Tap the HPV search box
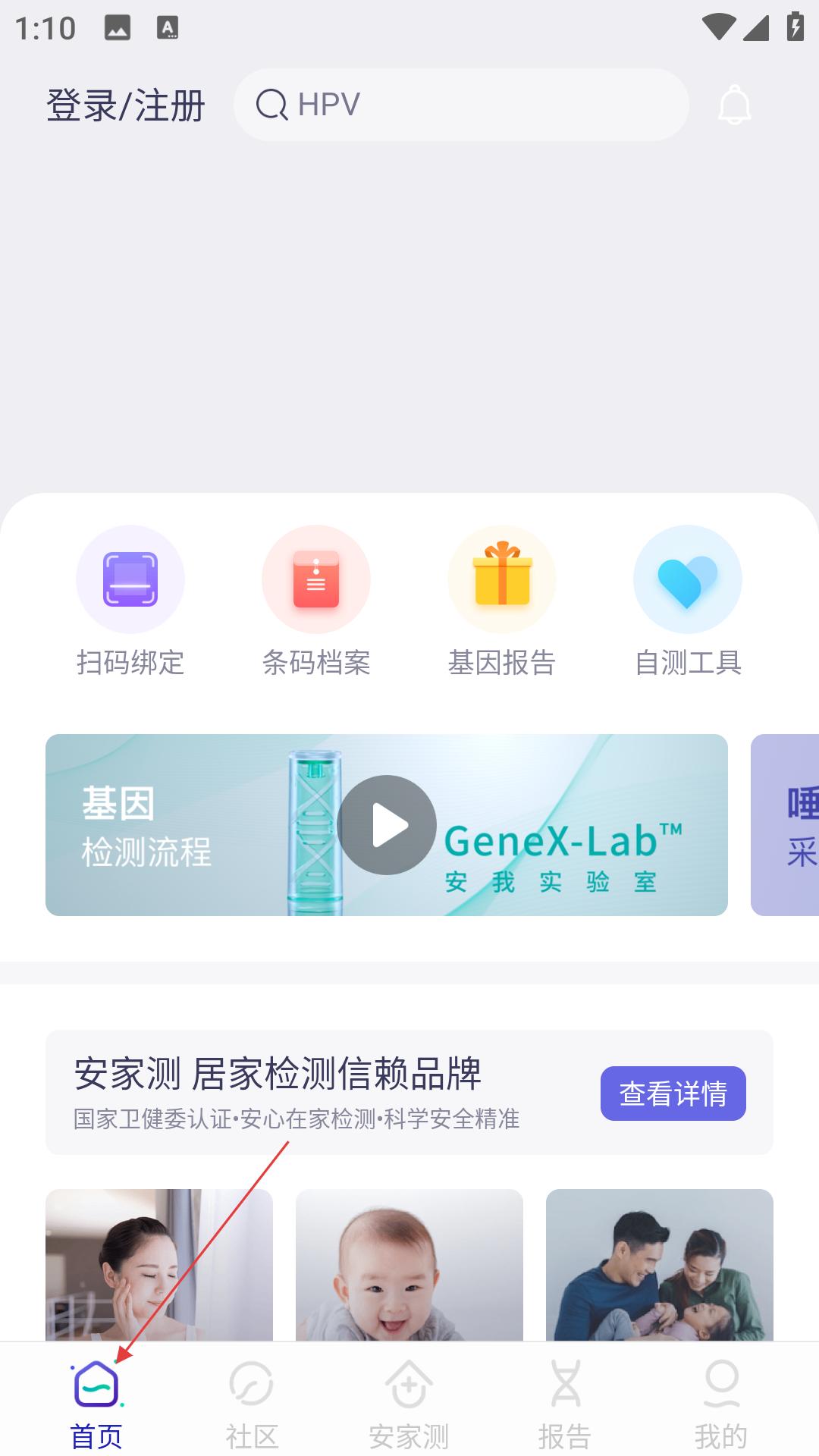 click(461, 105)
